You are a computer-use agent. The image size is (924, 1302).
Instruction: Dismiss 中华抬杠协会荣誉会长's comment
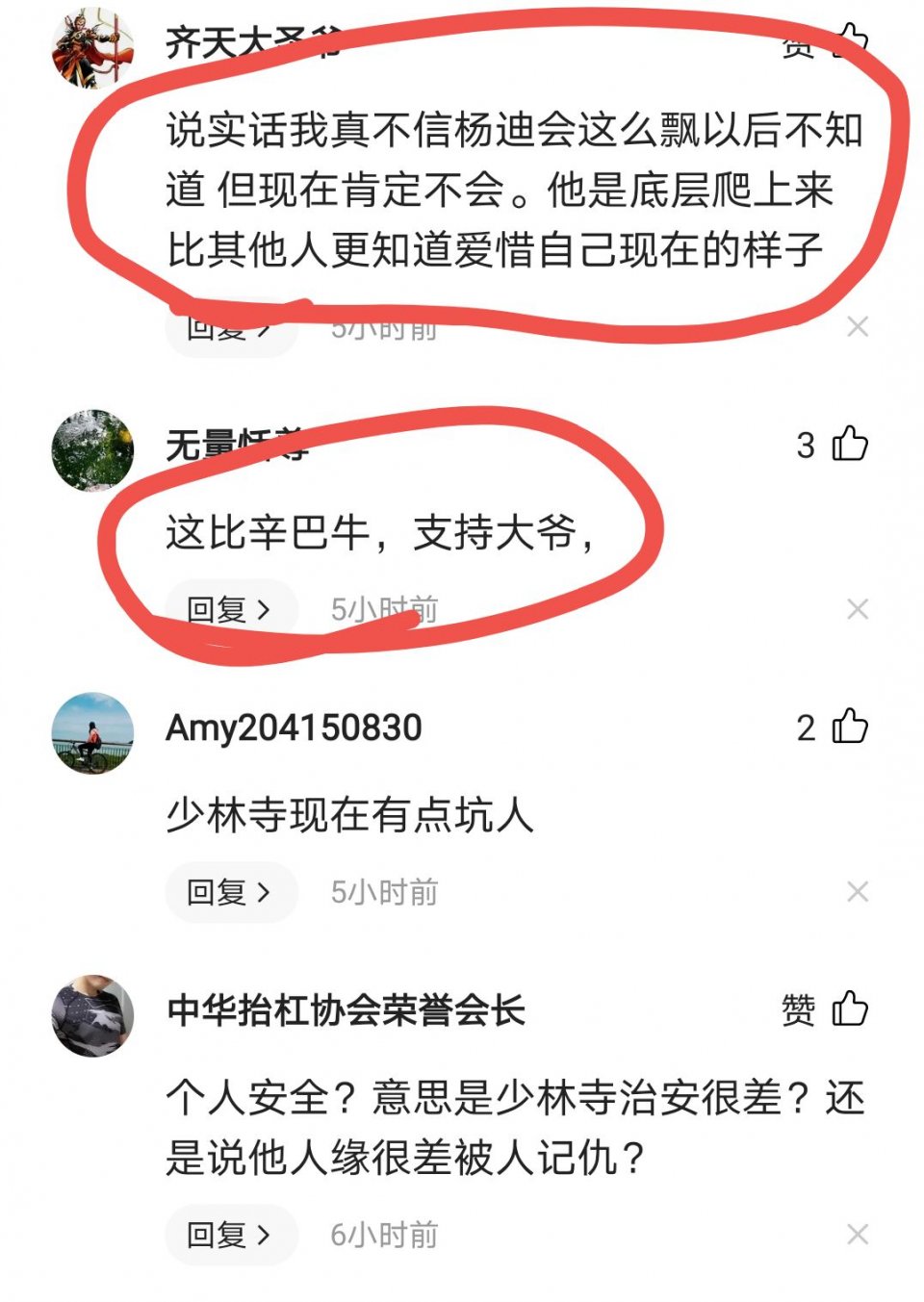point(858,1235)
